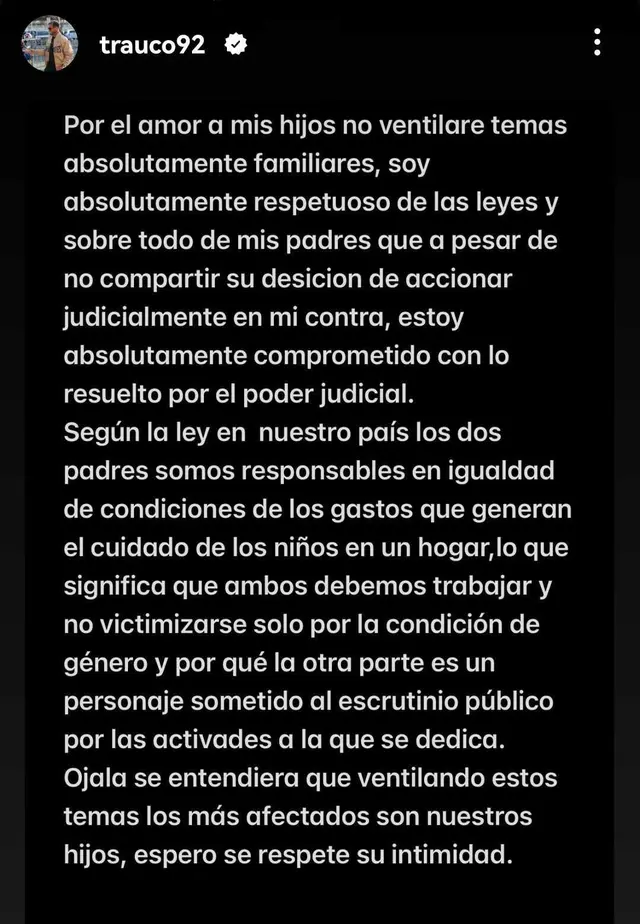This screenshot has height=924, width=640.
Task: Visit the trauco92 username link
Action: (x=152, y=44)
